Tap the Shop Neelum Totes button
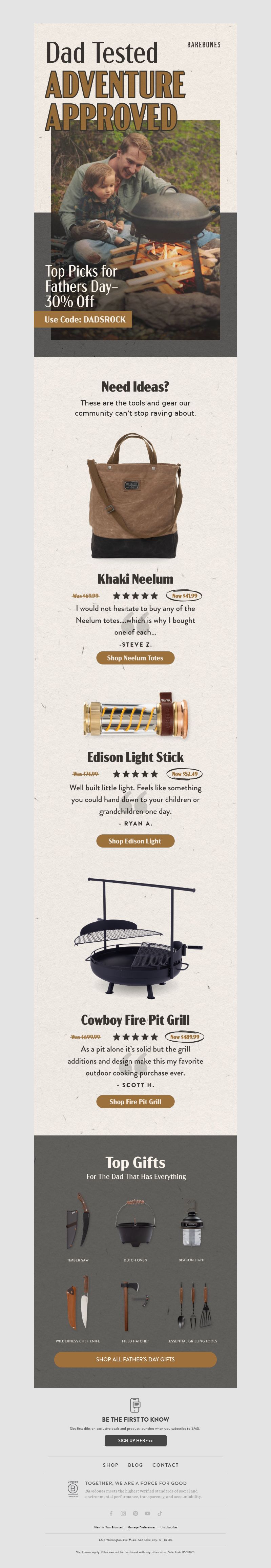 click(135, 657)
